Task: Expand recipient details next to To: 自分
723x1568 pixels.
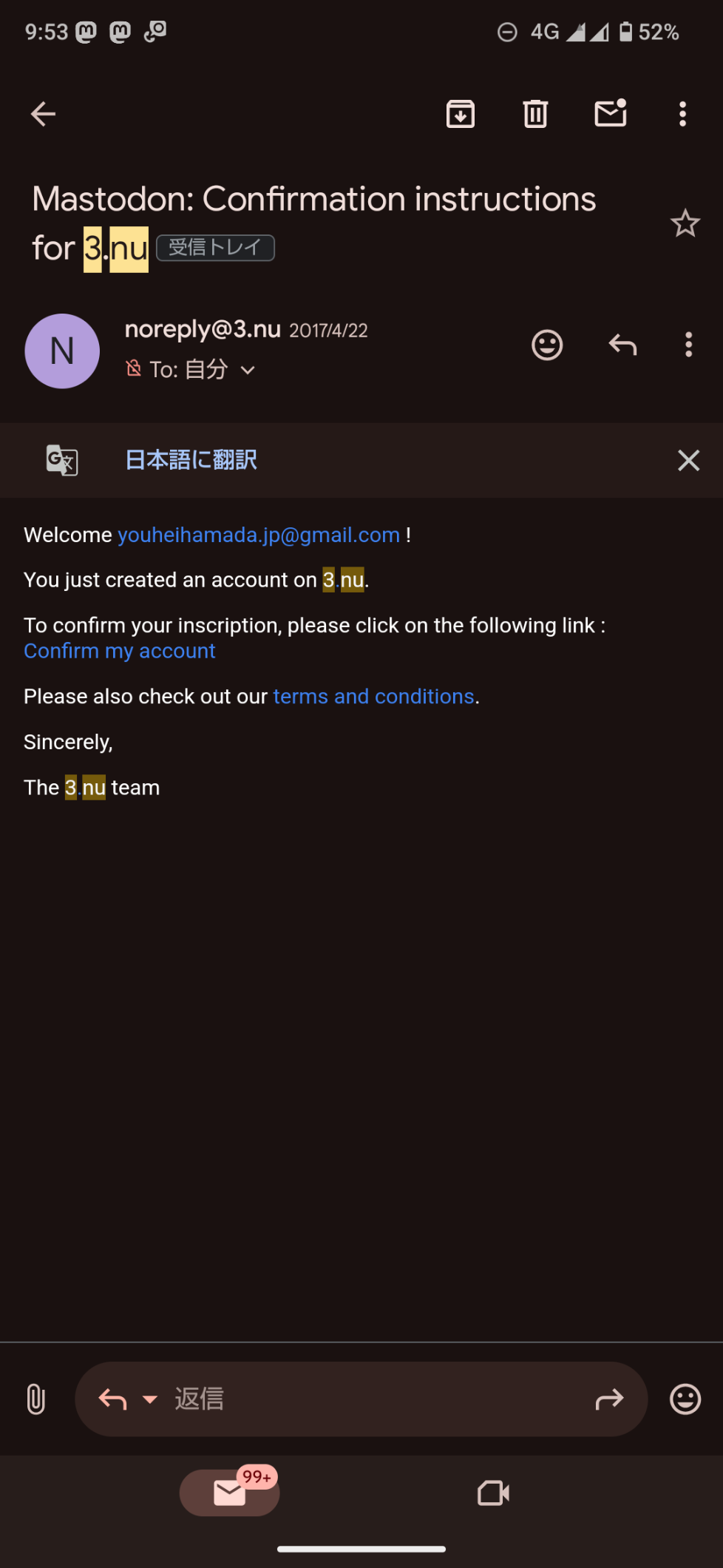Action: click(x=248, y=370)
